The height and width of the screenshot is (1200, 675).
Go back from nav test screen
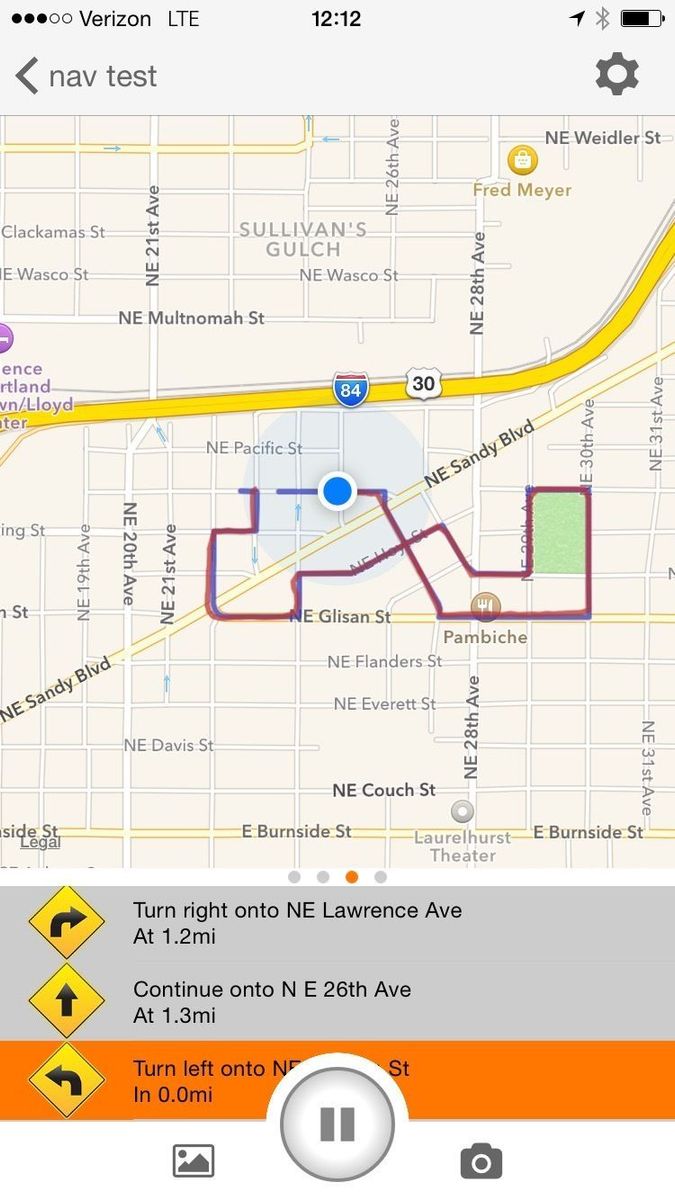pos(28,76)
